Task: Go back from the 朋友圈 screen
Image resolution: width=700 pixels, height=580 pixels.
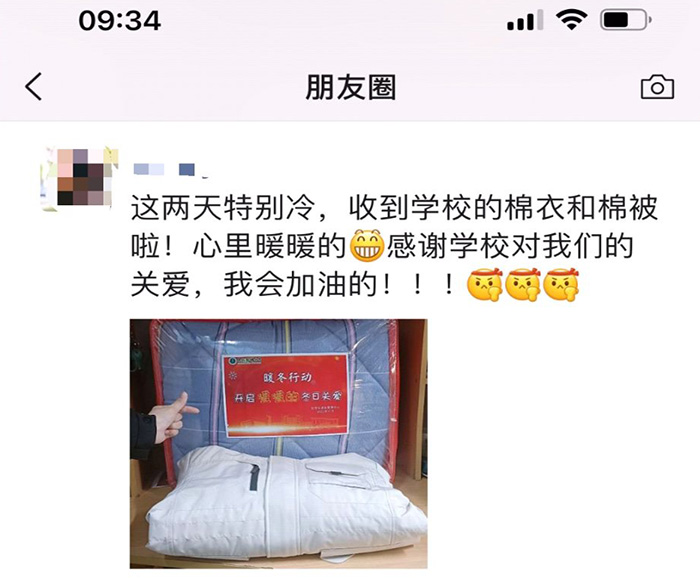Action: tap(34, 87)
